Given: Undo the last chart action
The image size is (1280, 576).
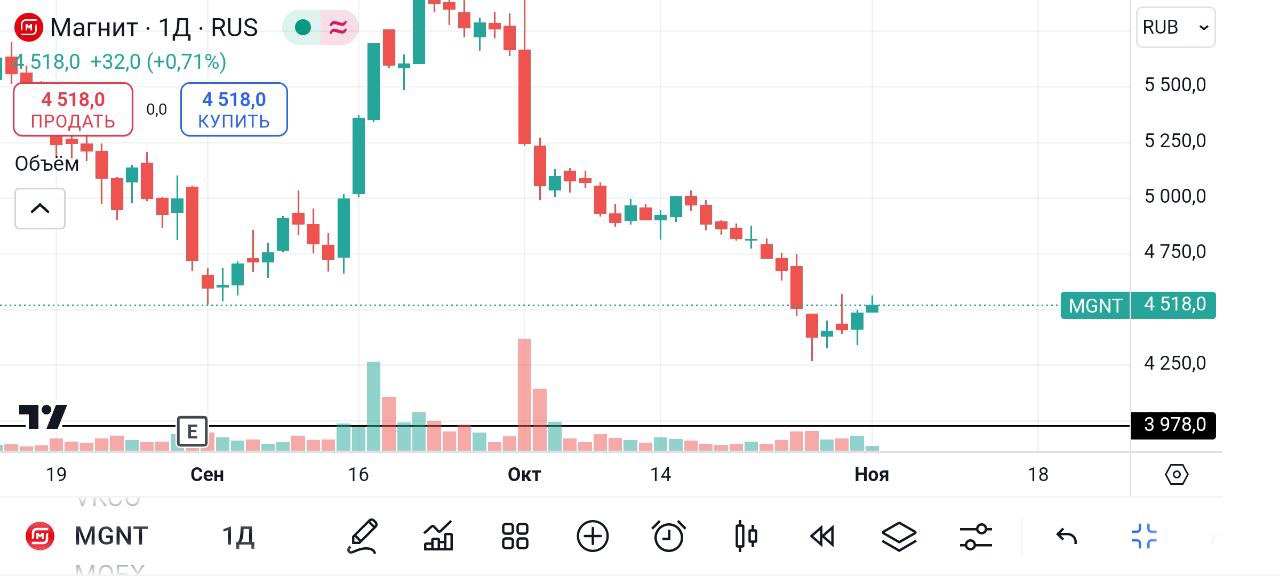Looking at the screenshot, I should coord(1067,537).
